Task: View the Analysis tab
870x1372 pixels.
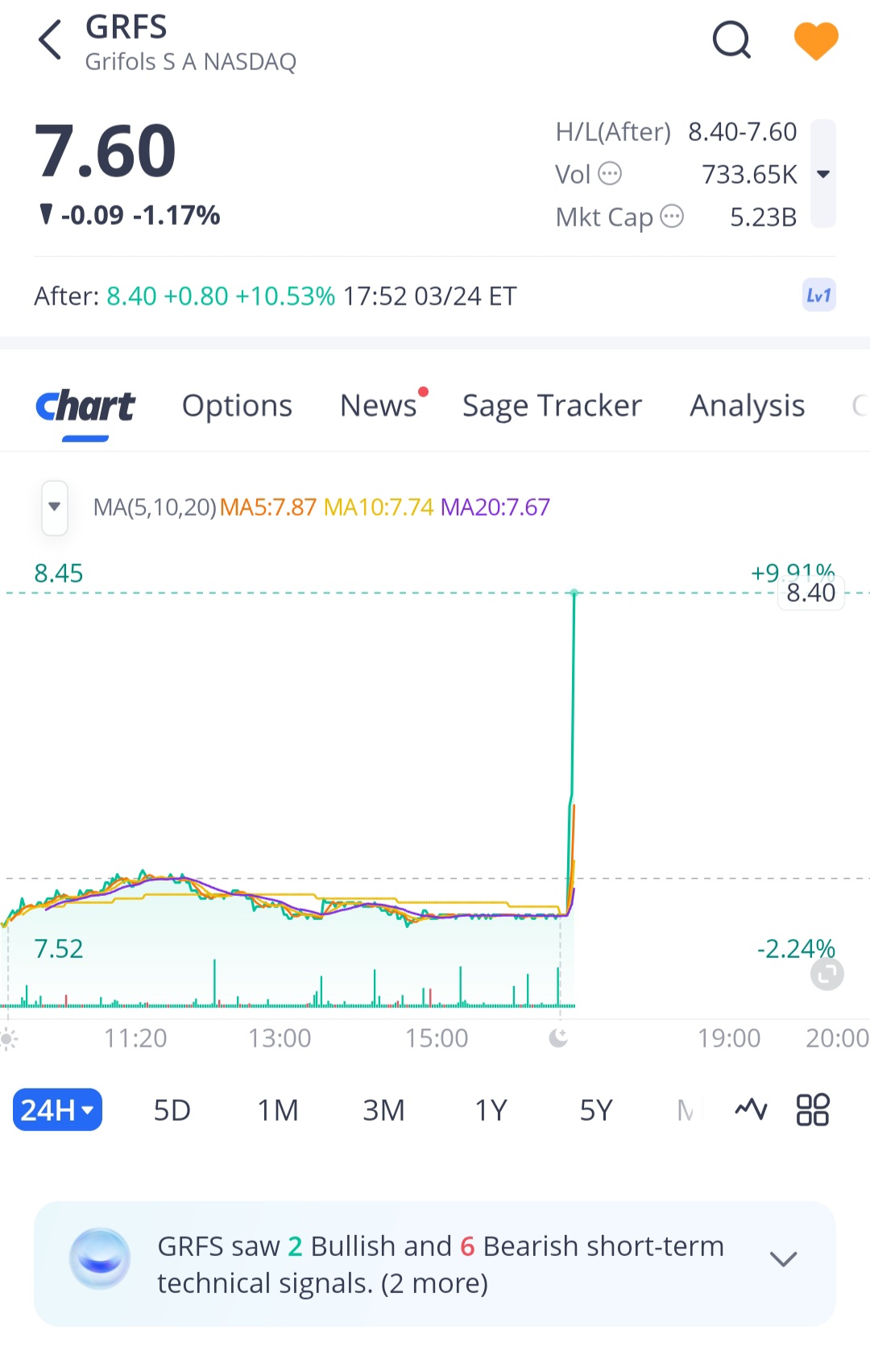Action: [x=747, y=405]
